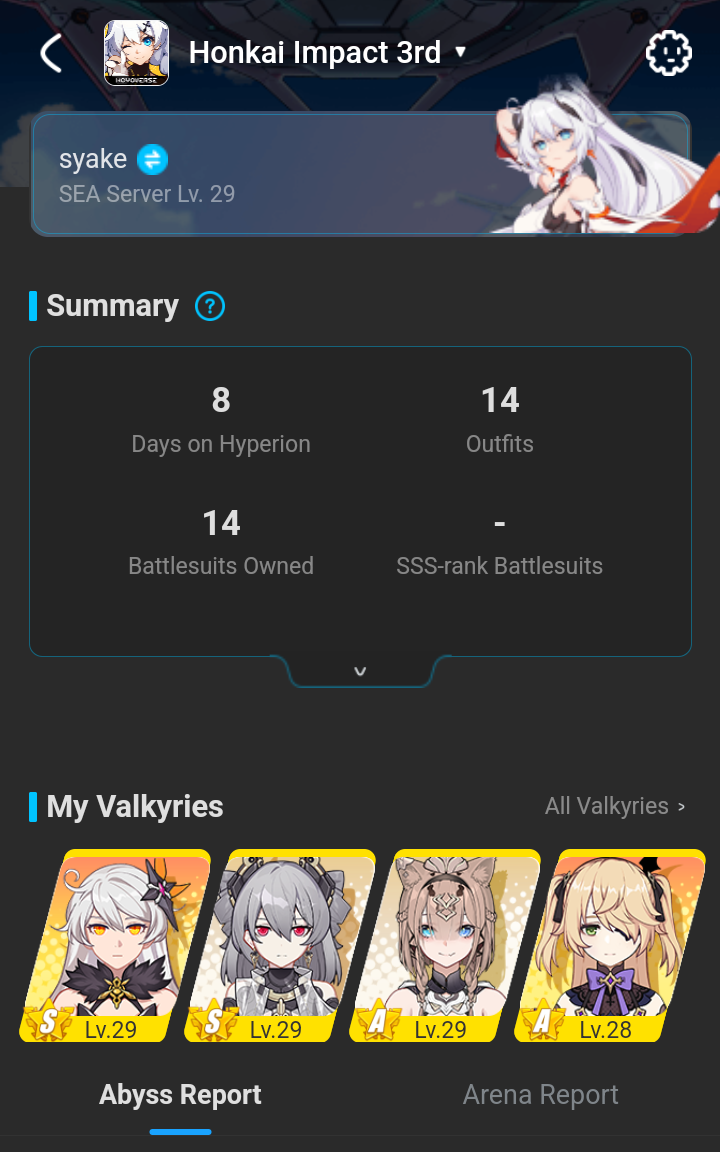The image size is (720, 1152).
Task: Open the Summary help question mark
Action: (210, 306)
